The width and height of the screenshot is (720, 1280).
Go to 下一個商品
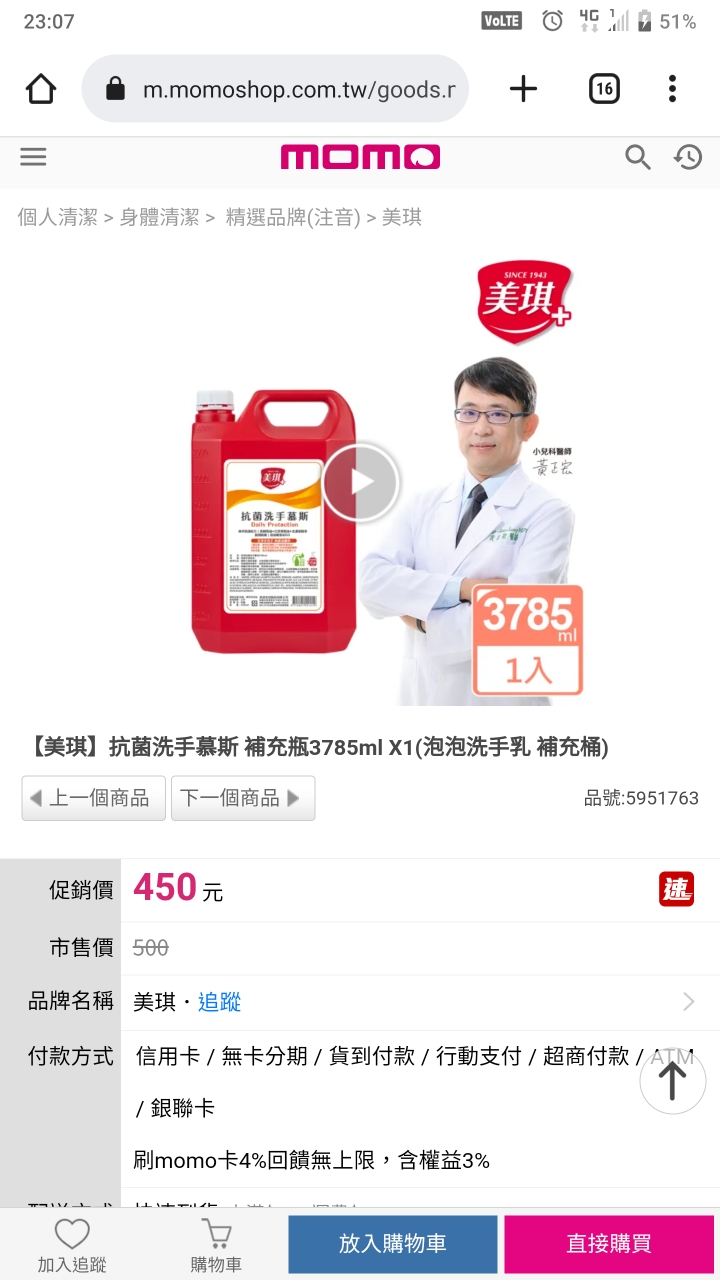[x=243, y=798]
